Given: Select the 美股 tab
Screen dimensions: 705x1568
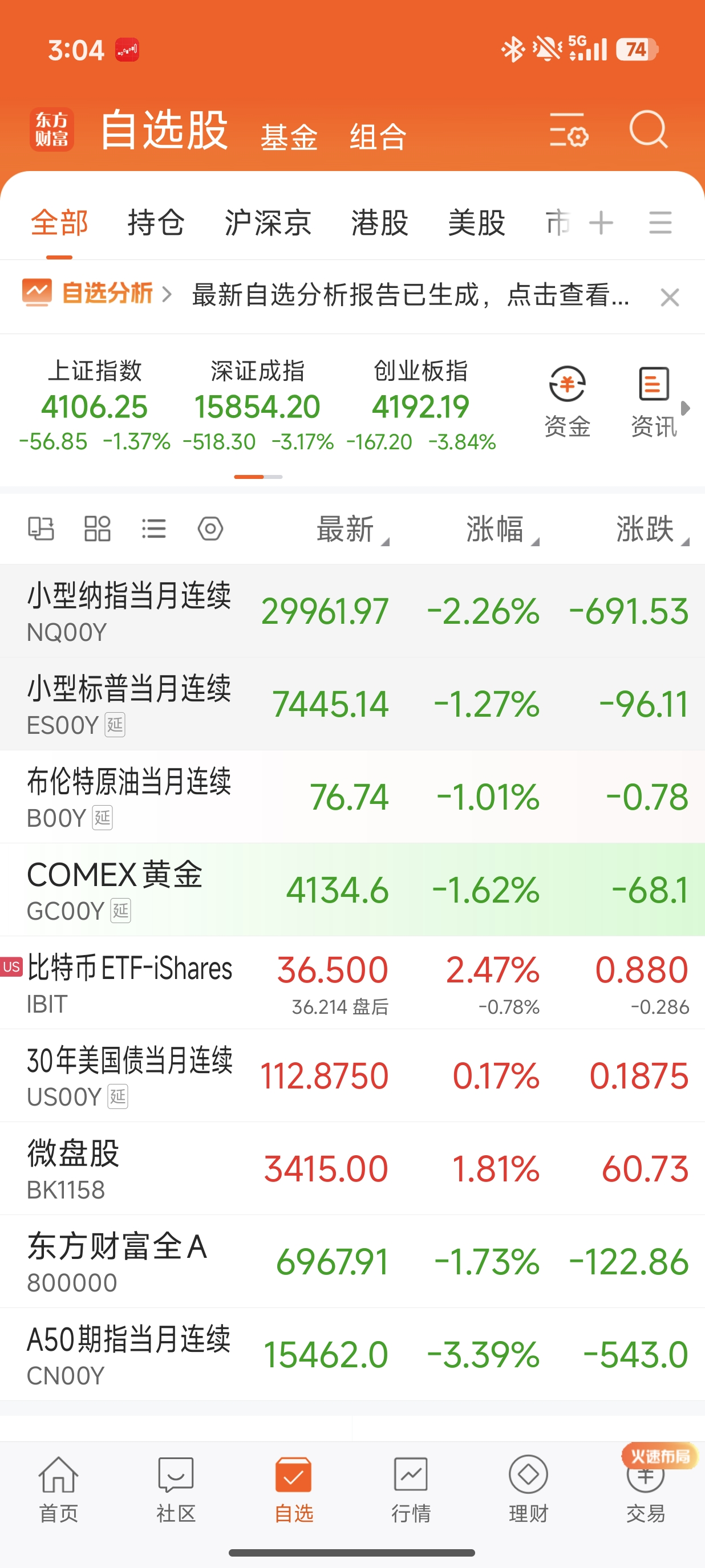Looking at the screenshot, I should [477, 222].
